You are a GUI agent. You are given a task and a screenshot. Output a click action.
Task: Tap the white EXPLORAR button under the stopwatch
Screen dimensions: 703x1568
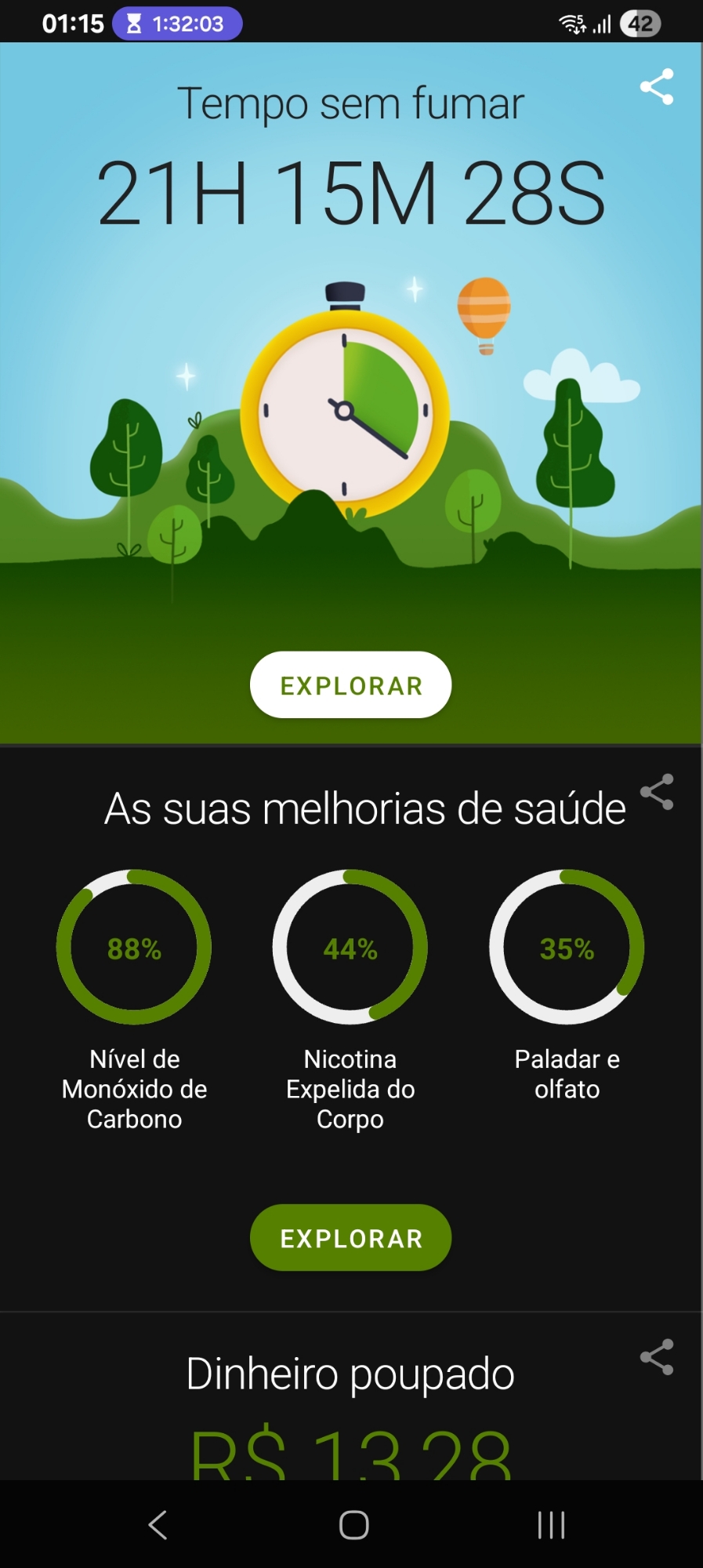pyautogui.click(x=350, y=685)
